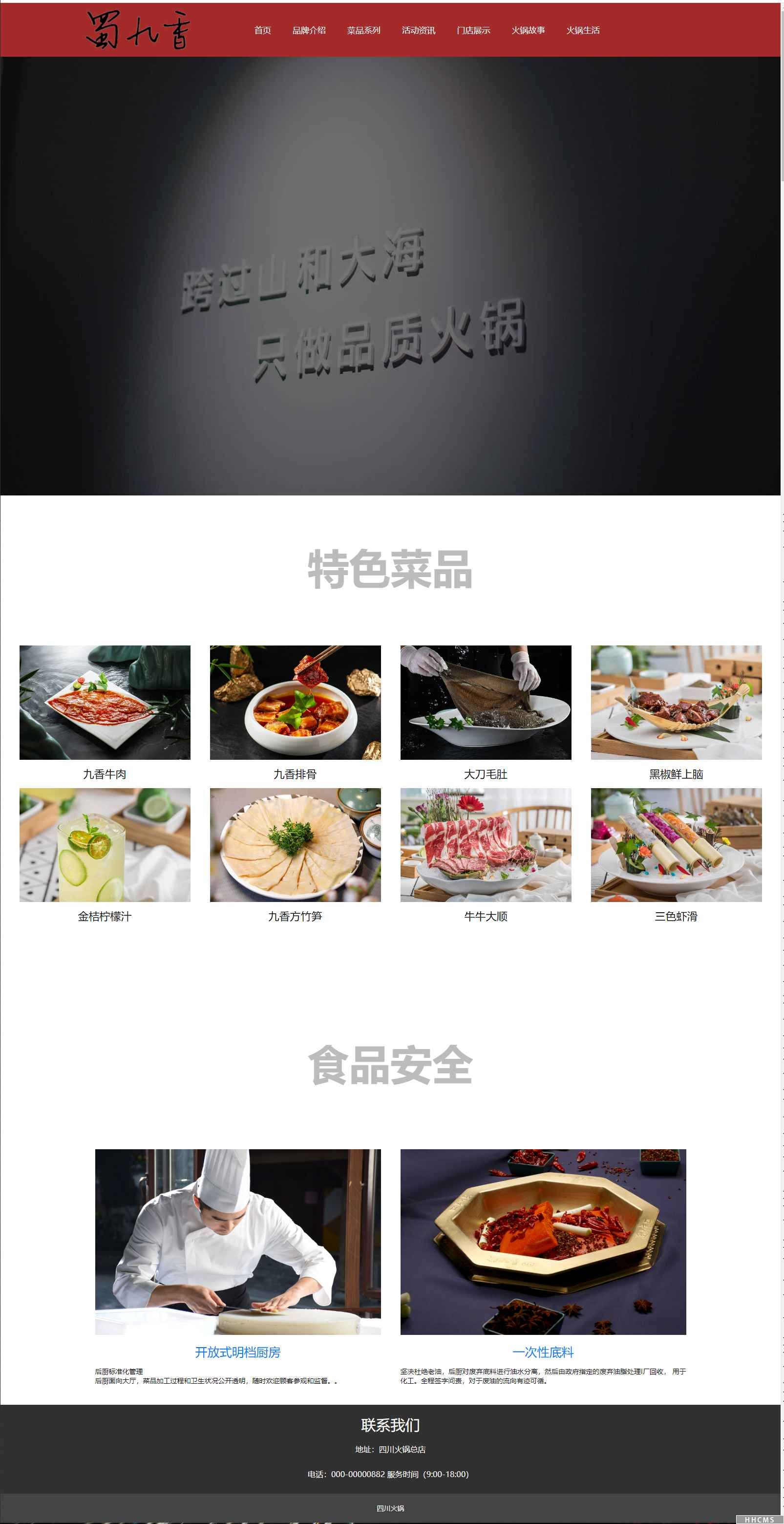
Task: Go to 品牌介绍 page
Action: tap(309, 30)
